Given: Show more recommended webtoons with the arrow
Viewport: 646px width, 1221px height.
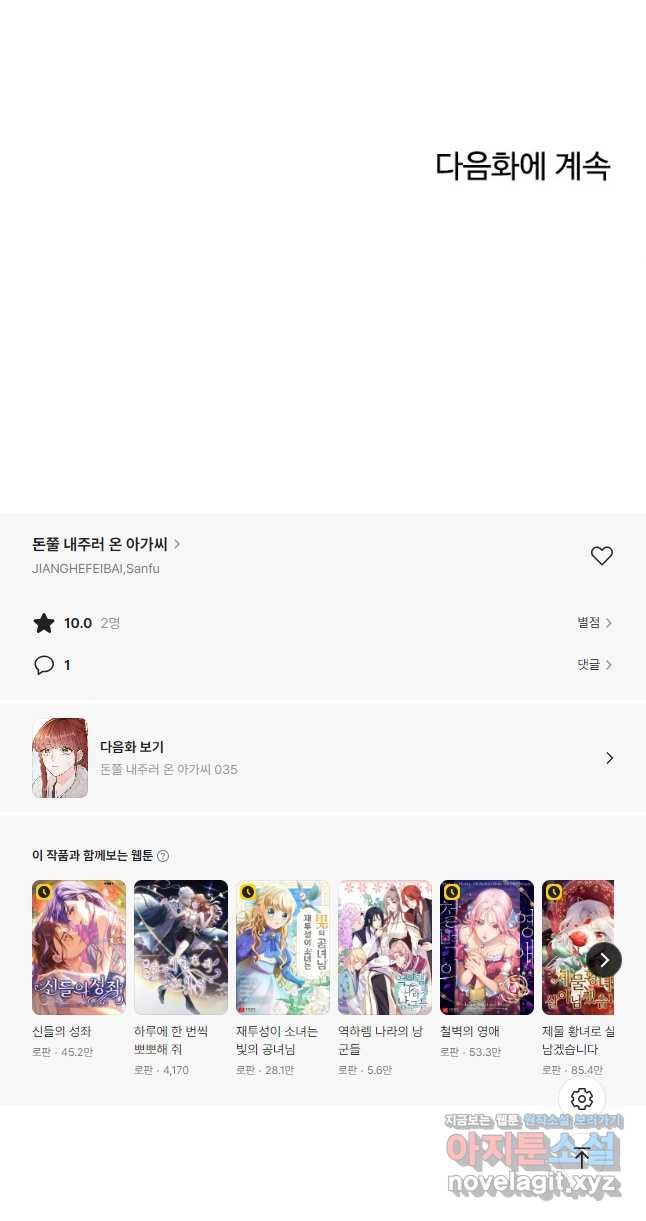Looking at the screenshot, I should pyautogui.click(x=604, y=960).
